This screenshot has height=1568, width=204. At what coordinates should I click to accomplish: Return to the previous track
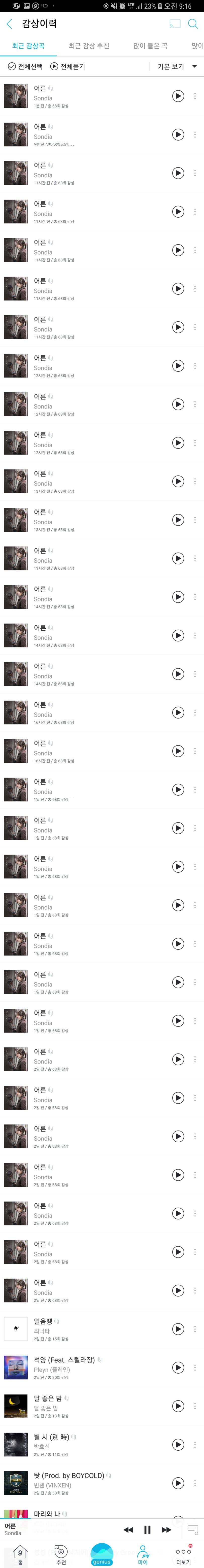[x=128, y=1529]
